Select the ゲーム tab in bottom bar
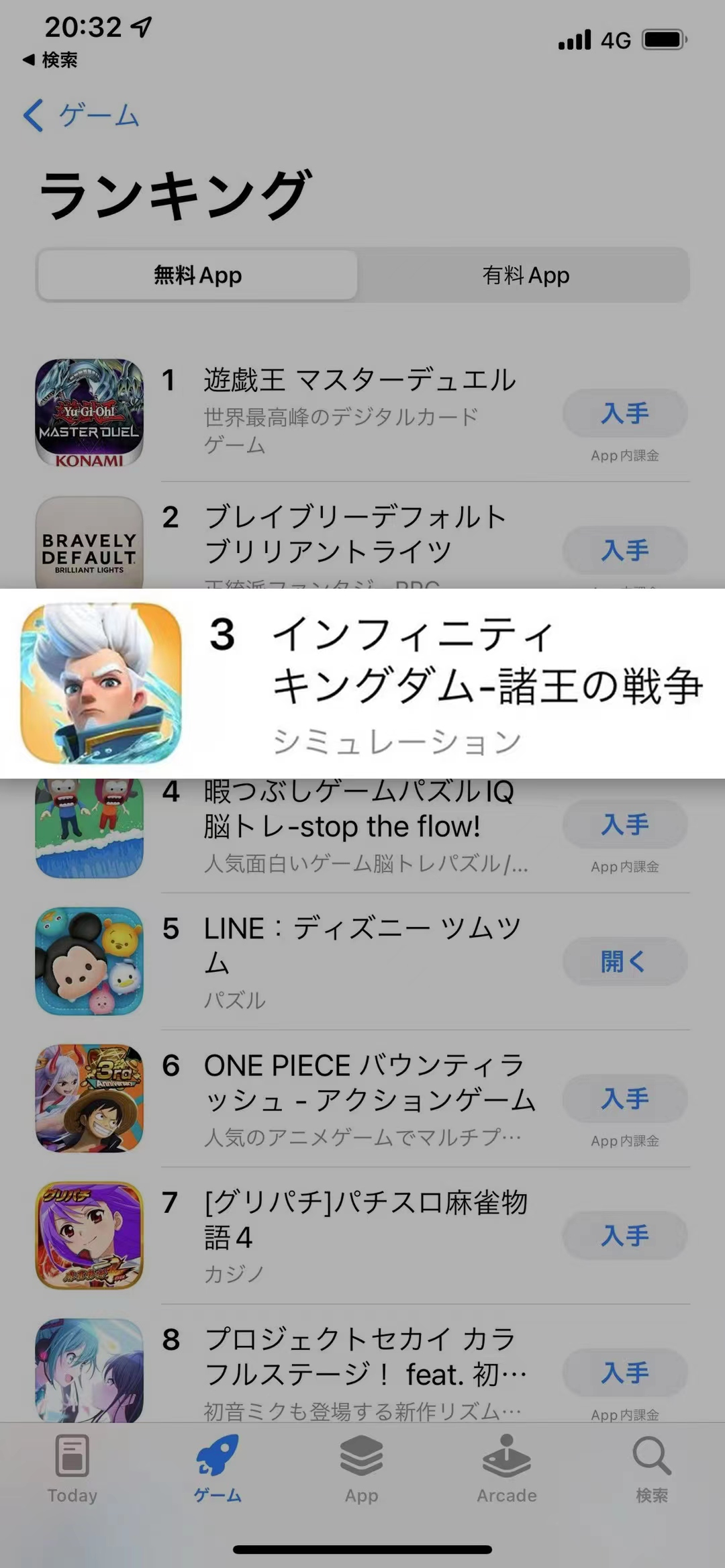This screenshot has width=725, height=1568. tap(217, 1470)
